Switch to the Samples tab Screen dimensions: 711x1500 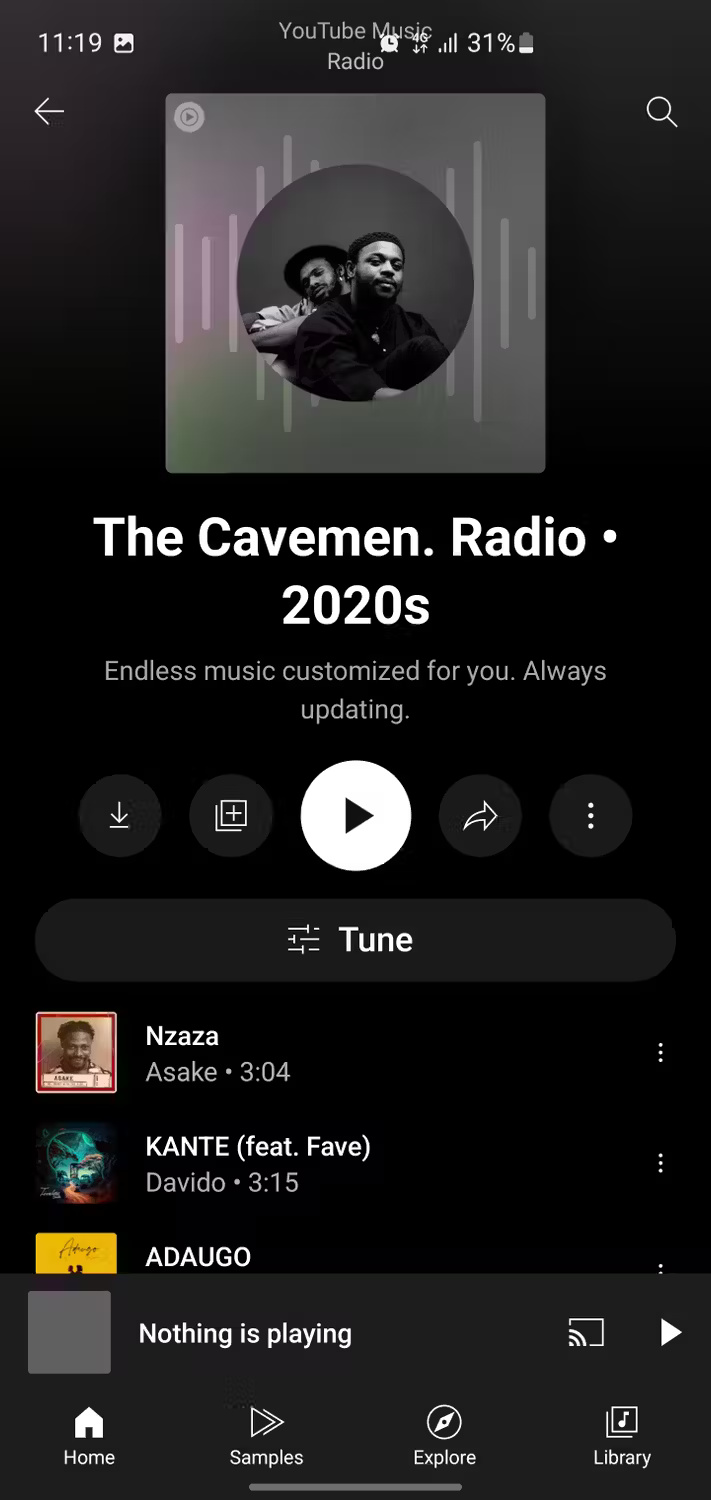point(266,1436)
